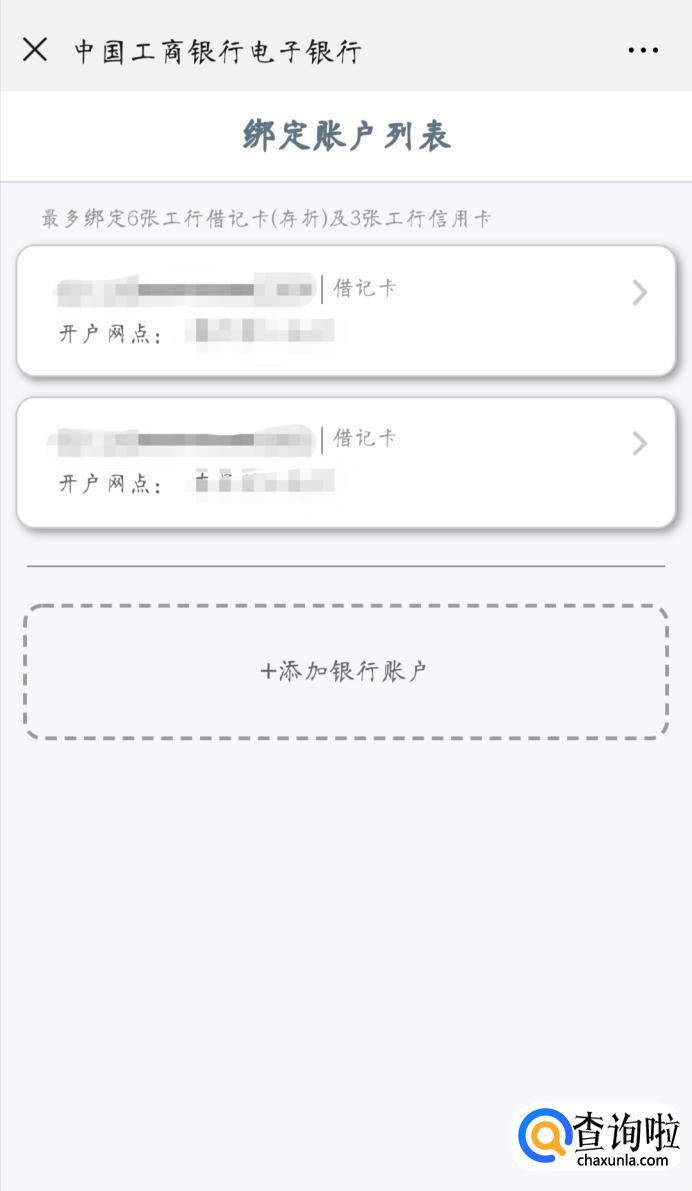Open the three-dot overflow menu
The height and width of the screenshot is (1191, 692).
click(643, 51)
